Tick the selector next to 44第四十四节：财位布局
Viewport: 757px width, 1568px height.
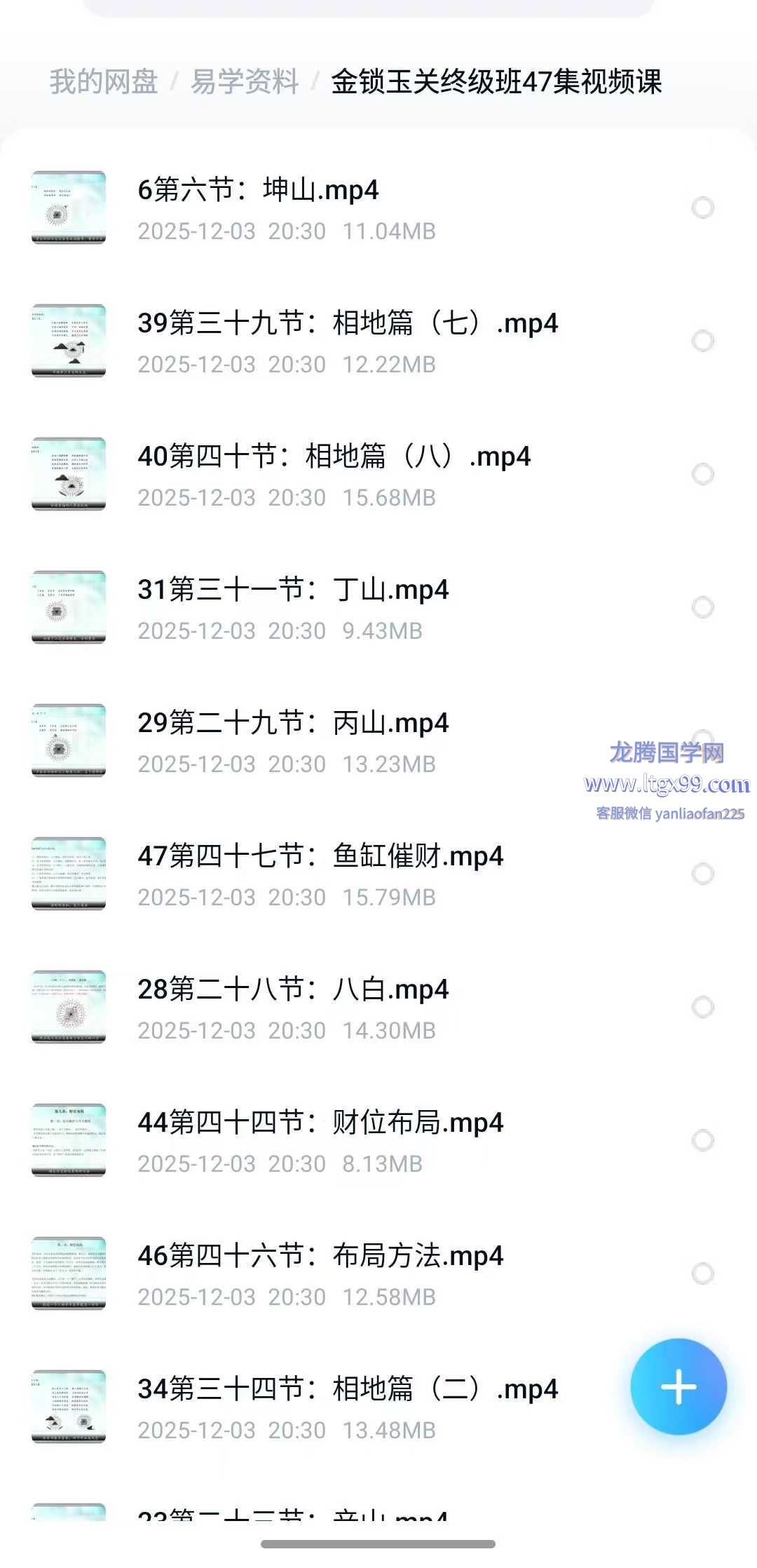coord(702,1140)
